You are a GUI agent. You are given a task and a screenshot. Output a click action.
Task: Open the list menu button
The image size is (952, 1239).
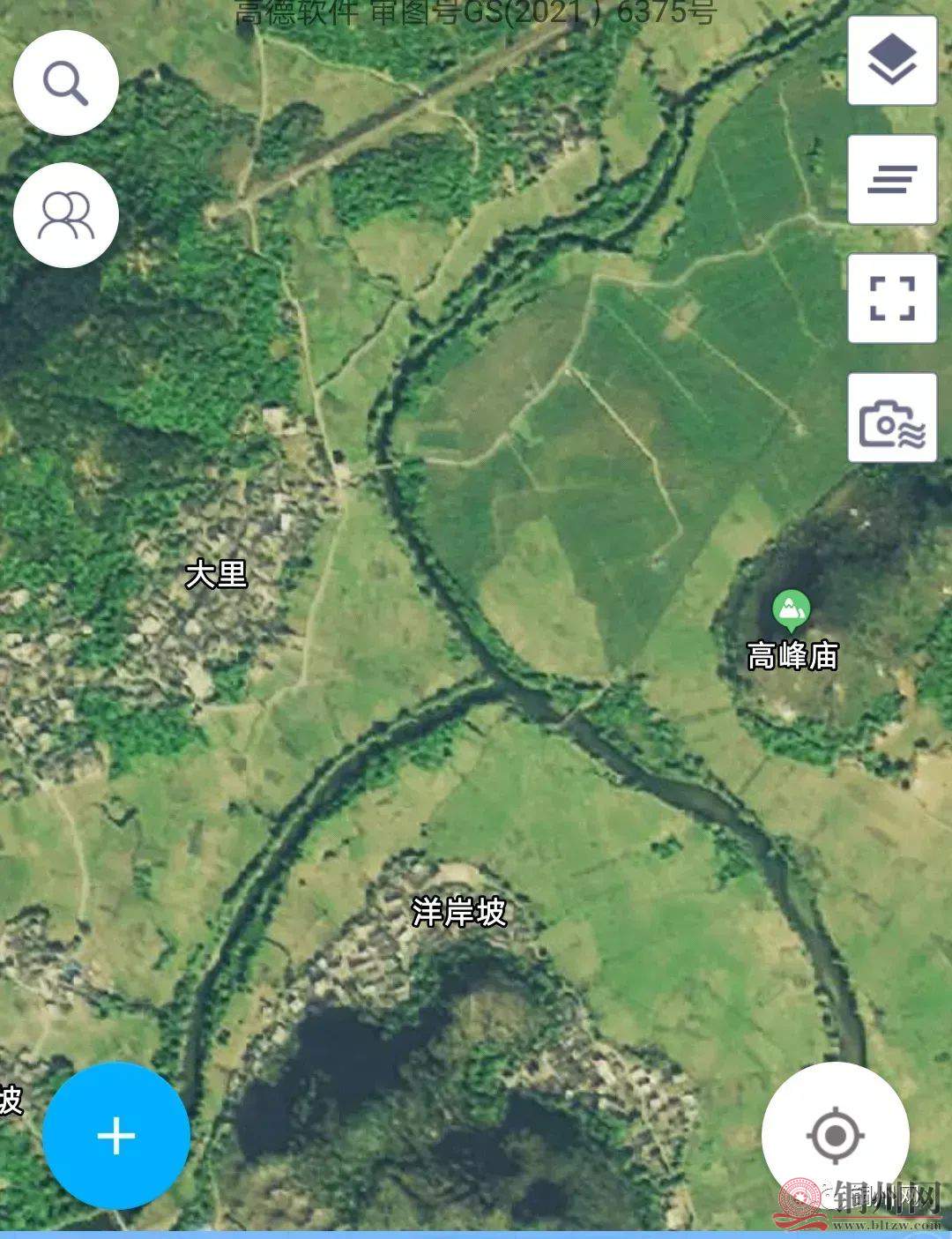(892, 180)
